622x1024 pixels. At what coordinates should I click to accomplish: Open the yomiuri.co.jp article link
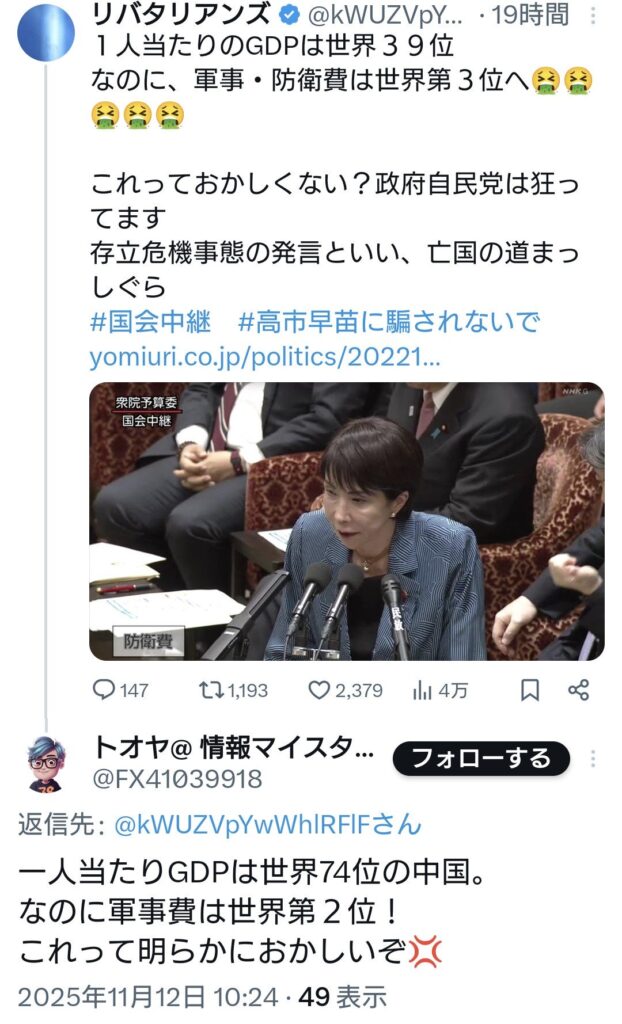[x=264, y=356]
